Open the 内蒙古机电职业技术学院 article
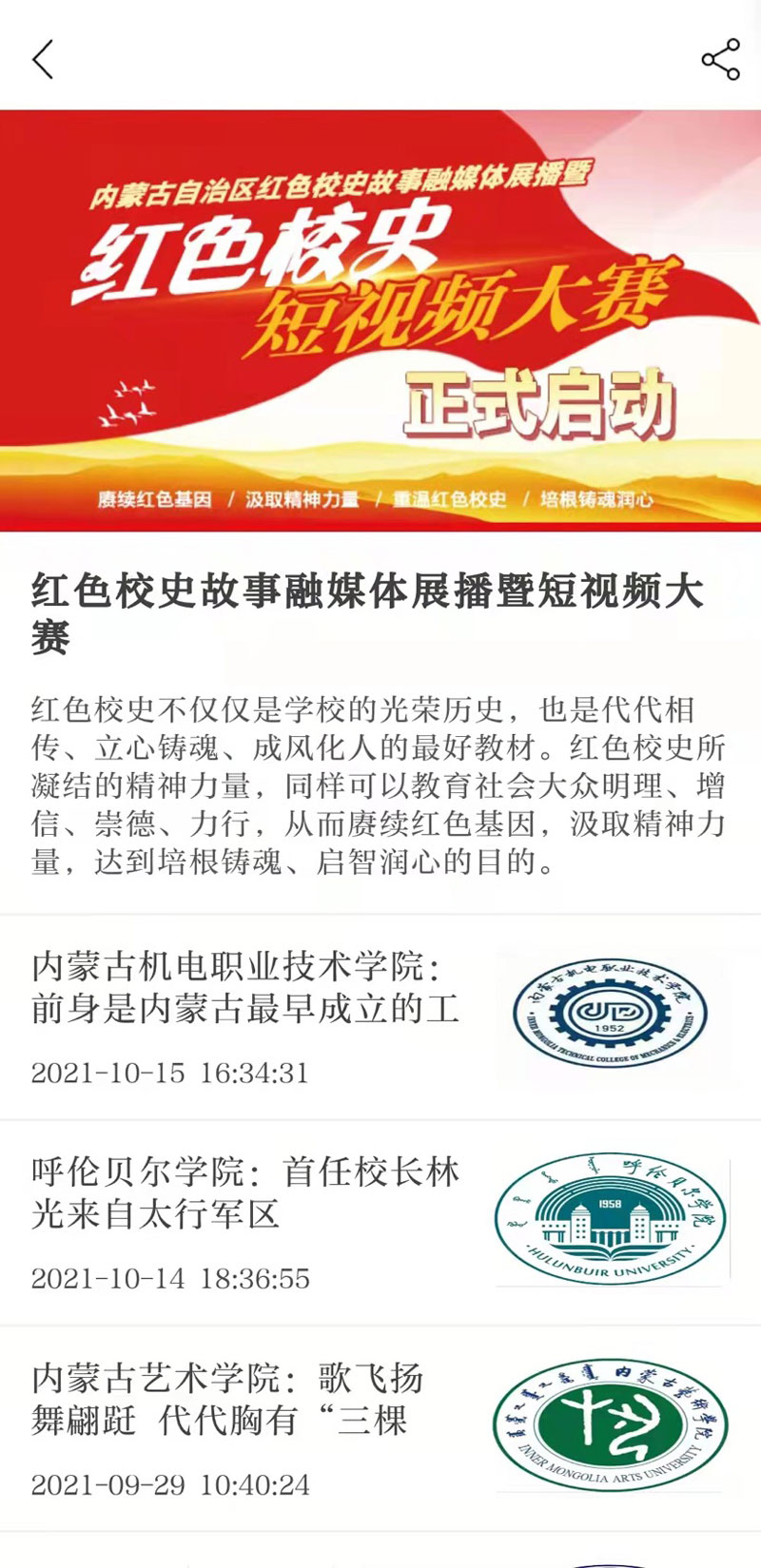The height and width of the screenshot is (1568, 761). coord(380,1017)
